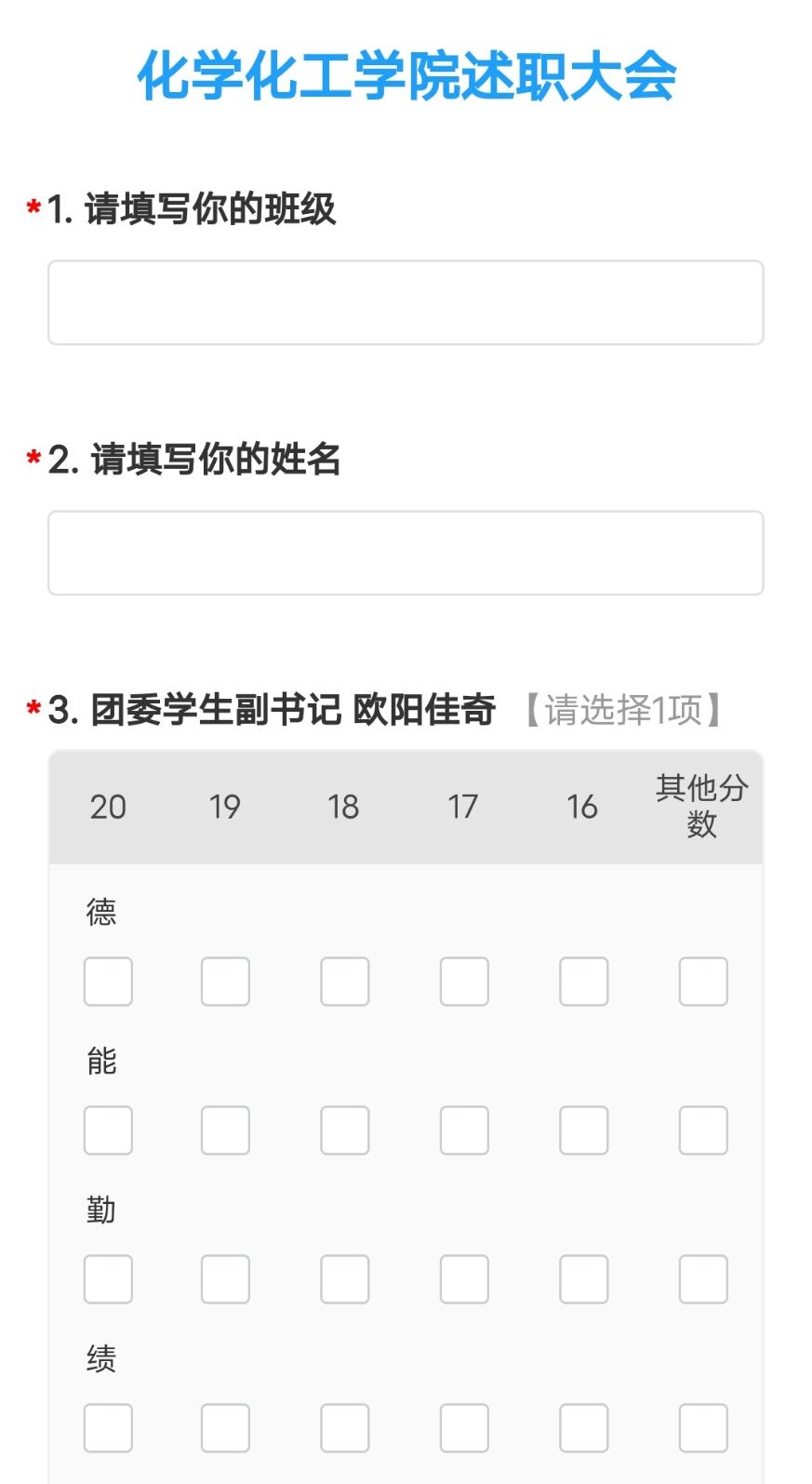Select score 17 for 德
Image resolution: width=812 pixels, height=1484 pixels.
click(x=464, y=982)
